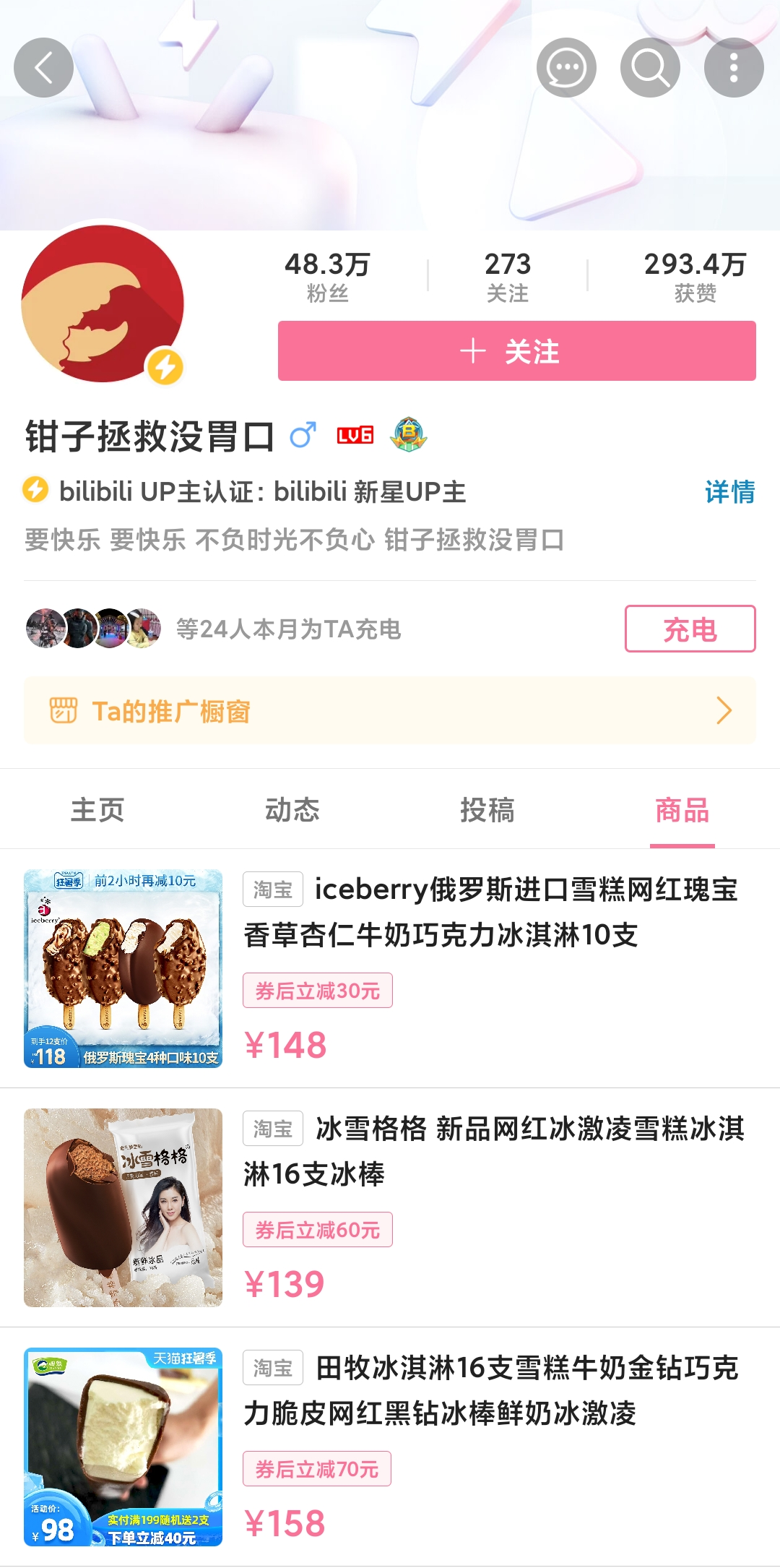Image resolution: width=780 pixels, height=1568 pixels.
Task: Open the three-dot overflow menu
Action: pyautogui.click(x=734, y=68)
